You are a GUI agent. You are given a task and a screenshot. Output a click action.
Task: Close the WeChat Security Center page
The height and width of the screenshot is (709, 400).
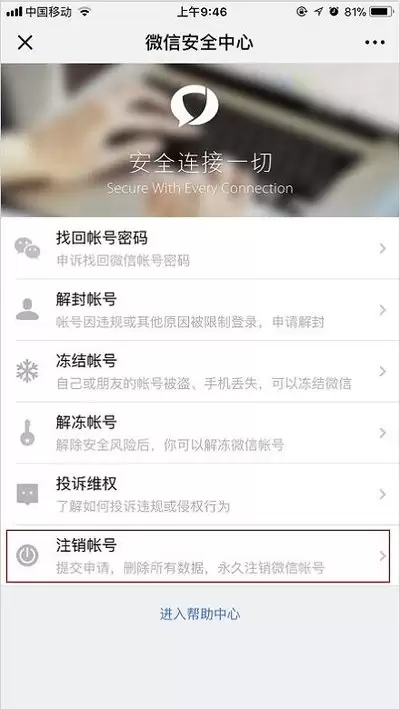tap(25, 43)
